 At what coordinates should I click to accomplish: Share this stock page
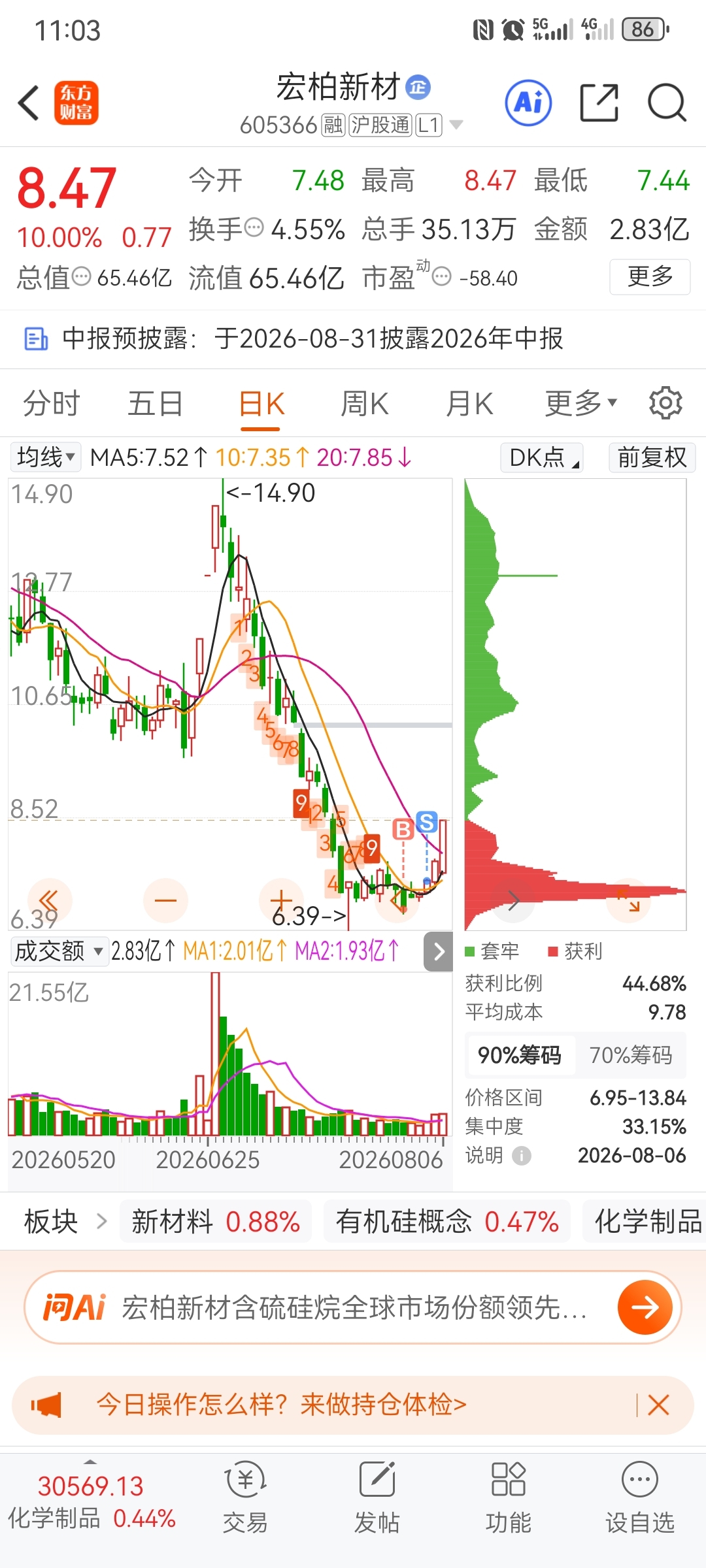pos(599,103)
